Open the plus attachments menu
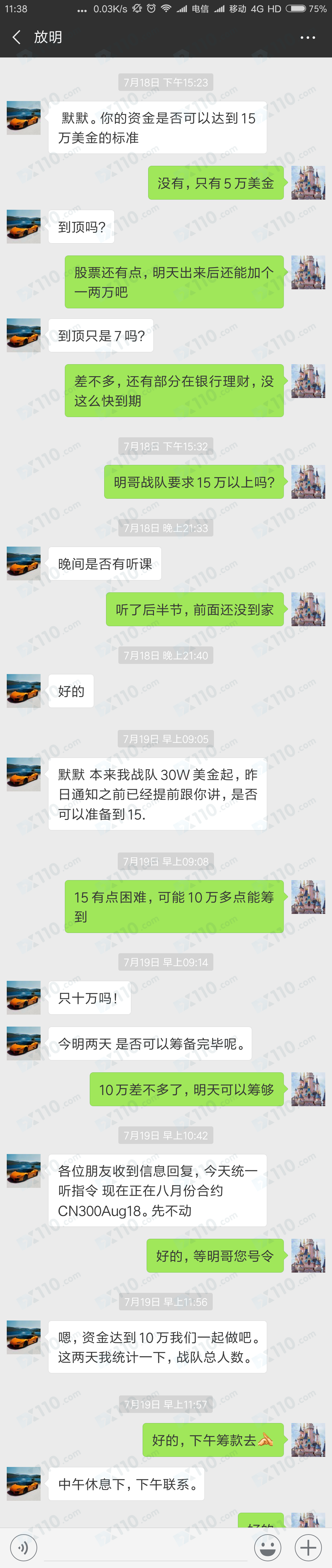The width and height of the screenshot is (332, 1568). pos(308,1547)
